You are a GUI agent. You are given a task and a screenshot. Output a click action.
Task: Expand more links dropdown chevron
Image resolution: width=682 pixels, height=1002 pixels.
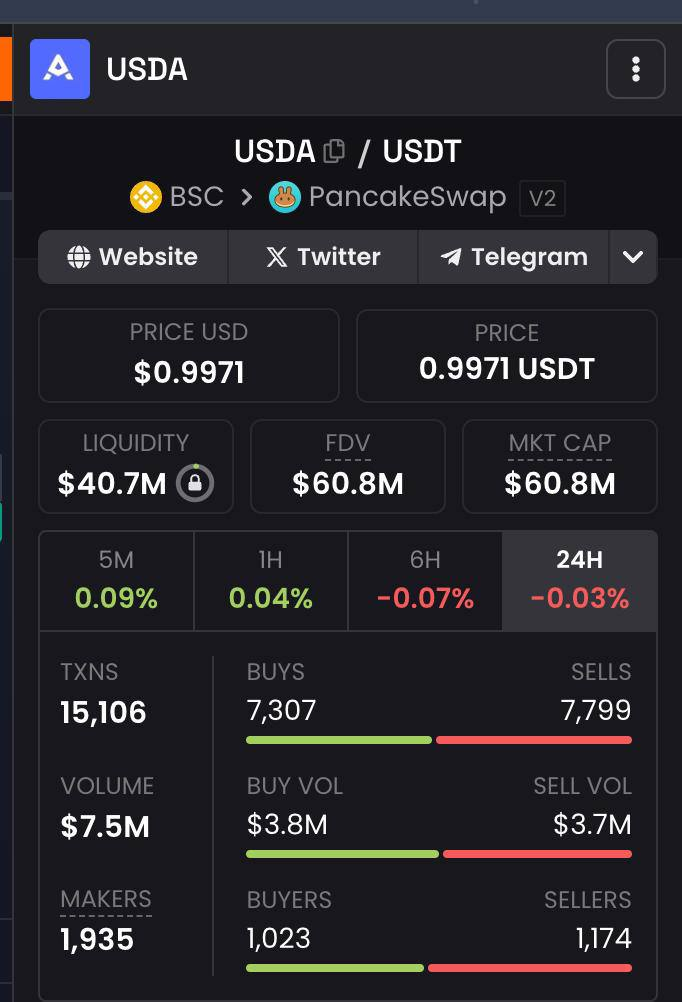(633, 257)
